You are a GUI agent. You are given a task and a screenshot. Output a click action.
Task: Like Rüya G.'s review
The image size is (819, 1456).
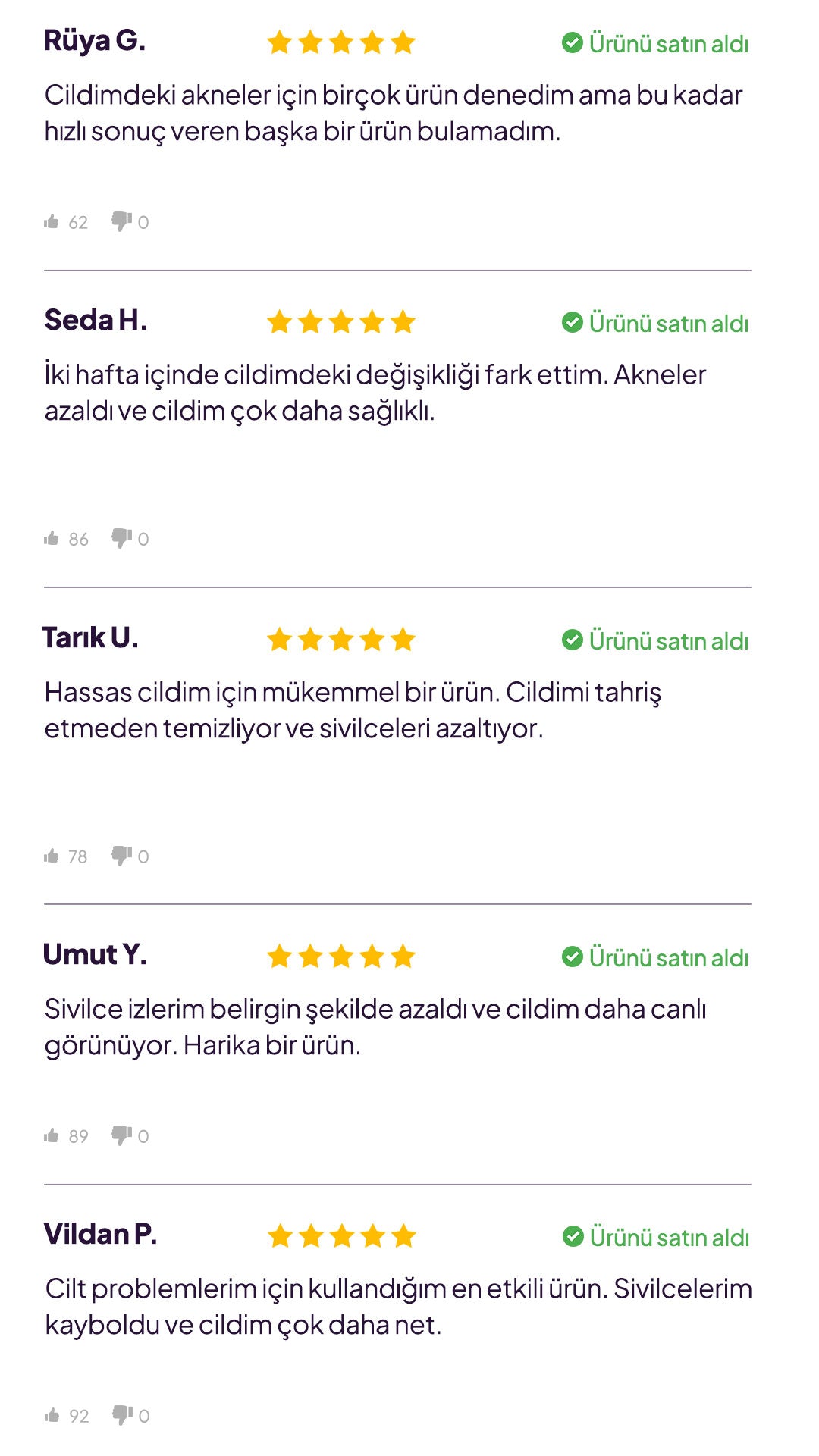click(x=52, y=221)
